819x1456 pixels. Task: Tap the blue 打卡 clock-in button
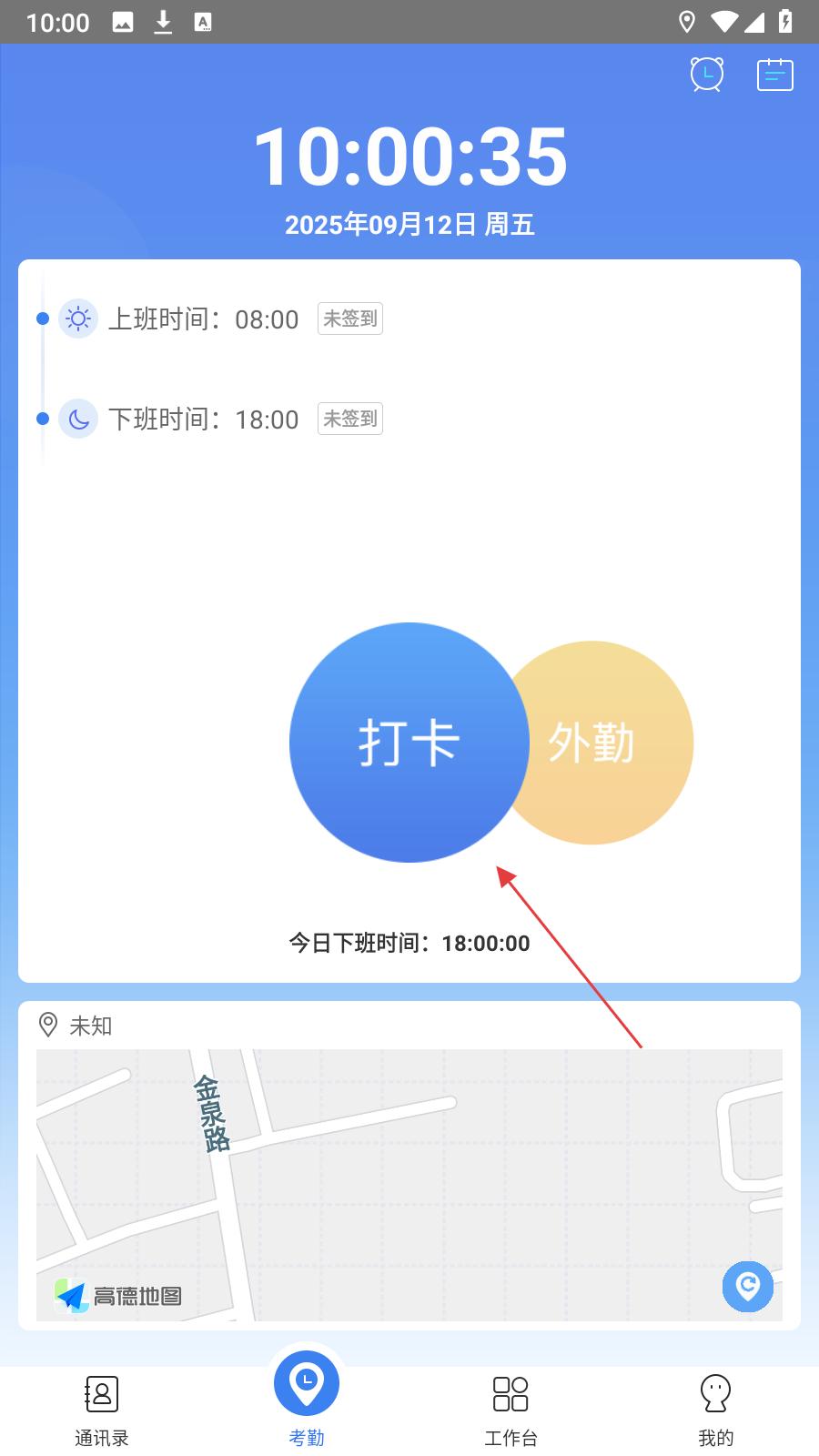[409, 743]
